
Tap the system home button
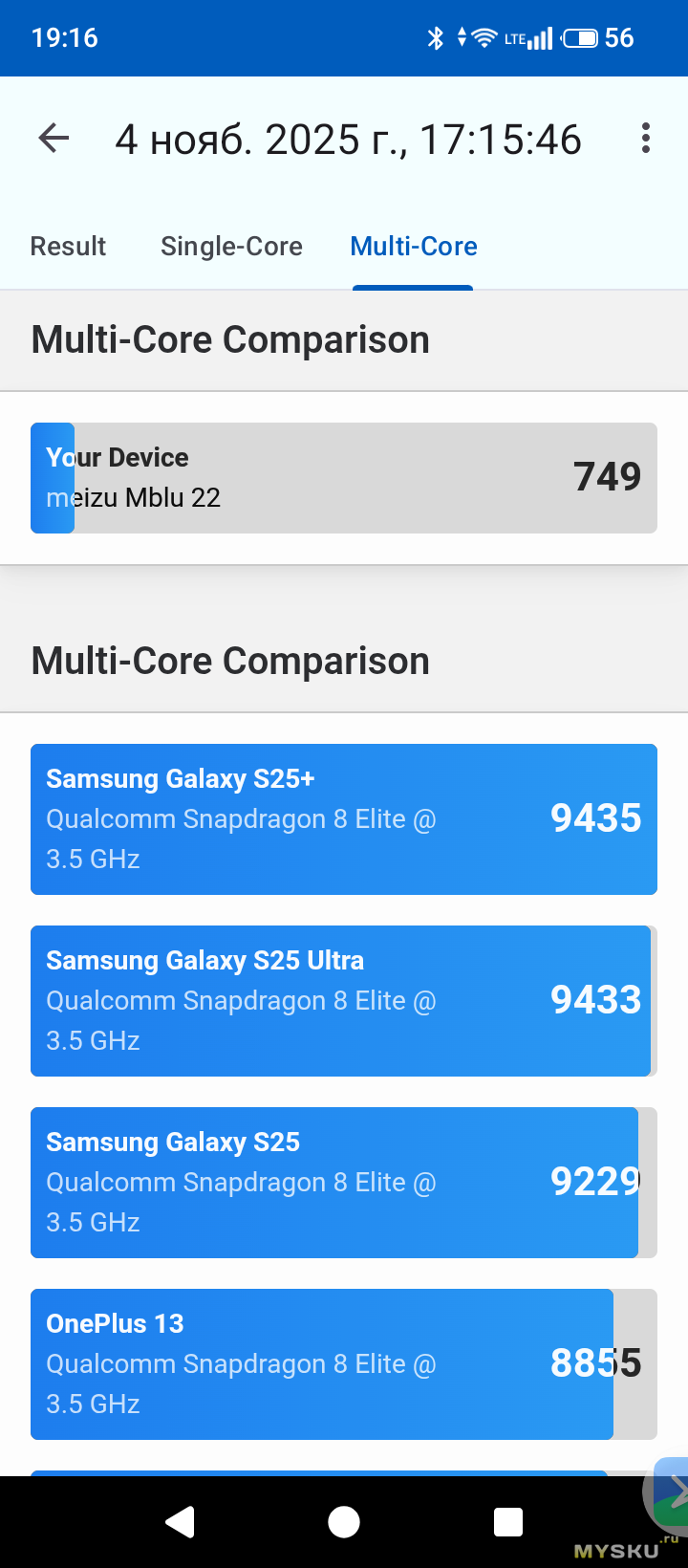tap(344, 1521)
